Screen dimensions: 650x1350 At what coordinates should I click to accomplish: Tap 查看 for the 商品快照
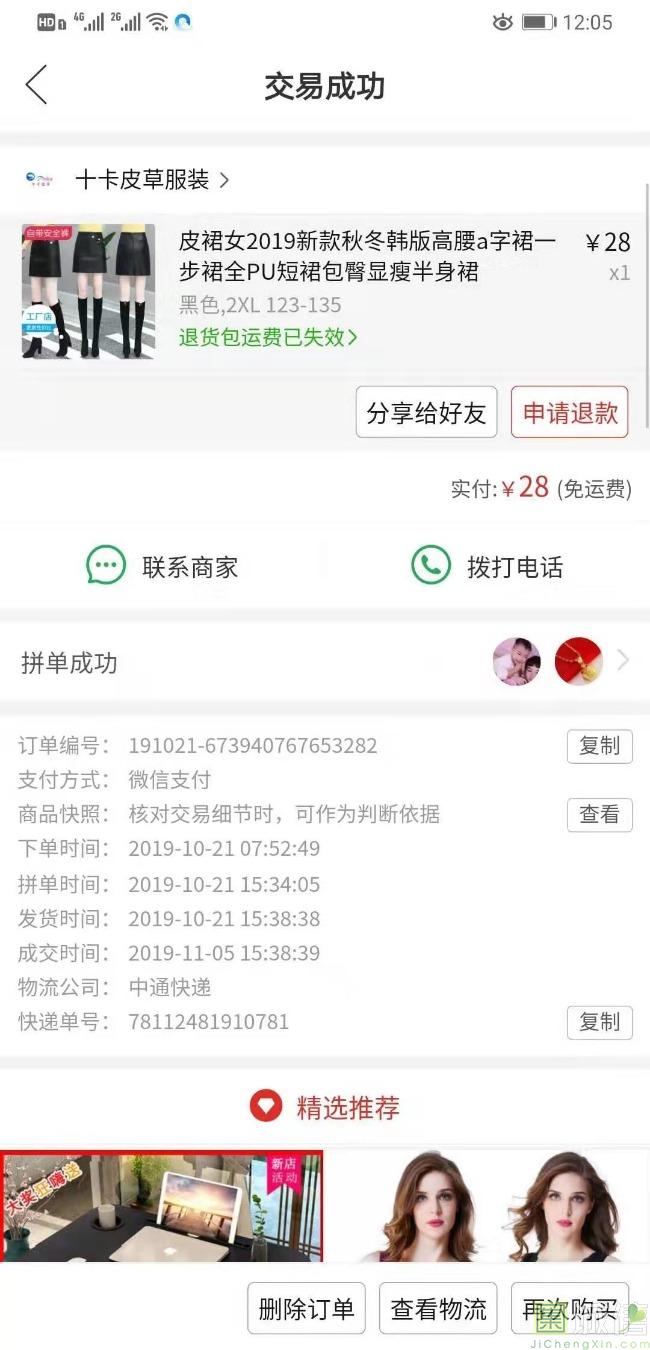click(x=599, y=815)
